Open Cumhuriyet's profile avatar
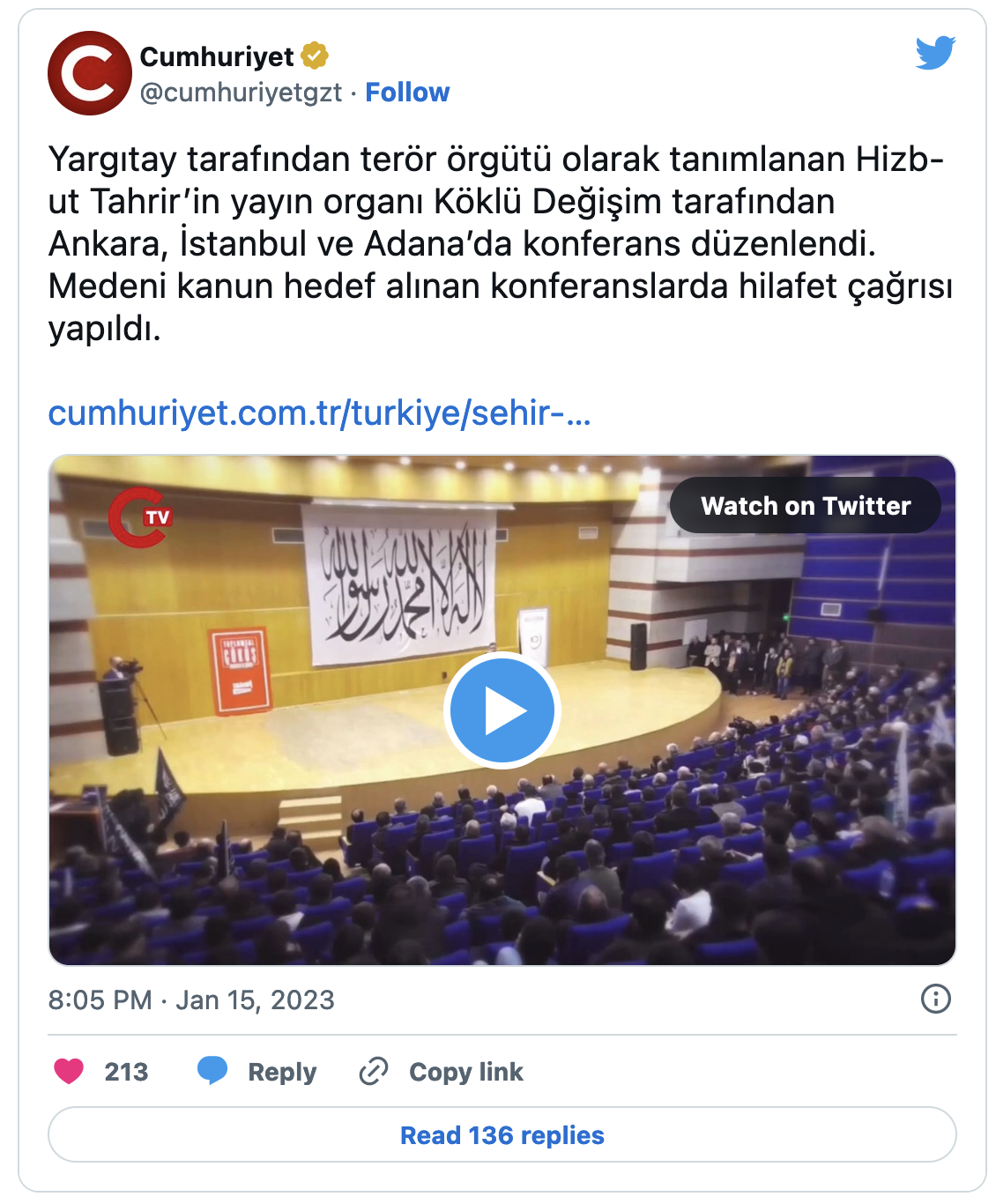 coord(89,73)
